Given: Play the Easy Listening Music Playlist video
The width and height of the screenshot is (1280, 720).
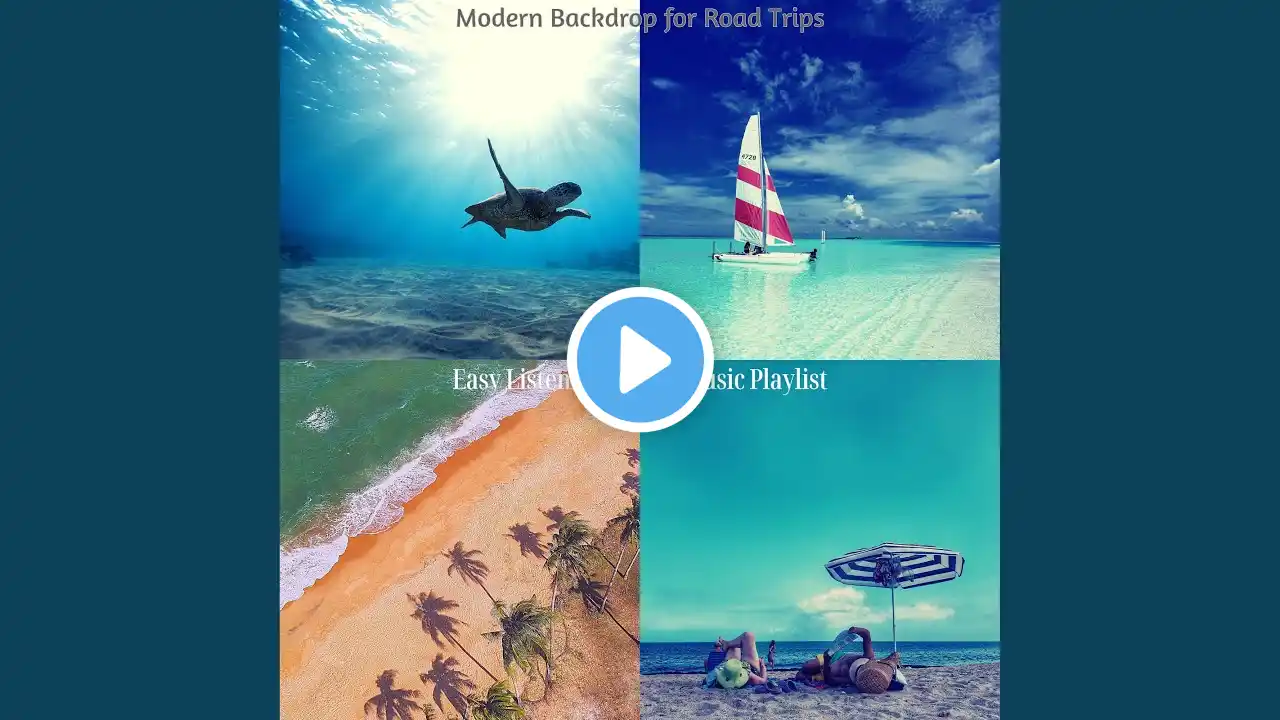Looking at the screenshot, I should pyautogui.click(x=640, y=359).
